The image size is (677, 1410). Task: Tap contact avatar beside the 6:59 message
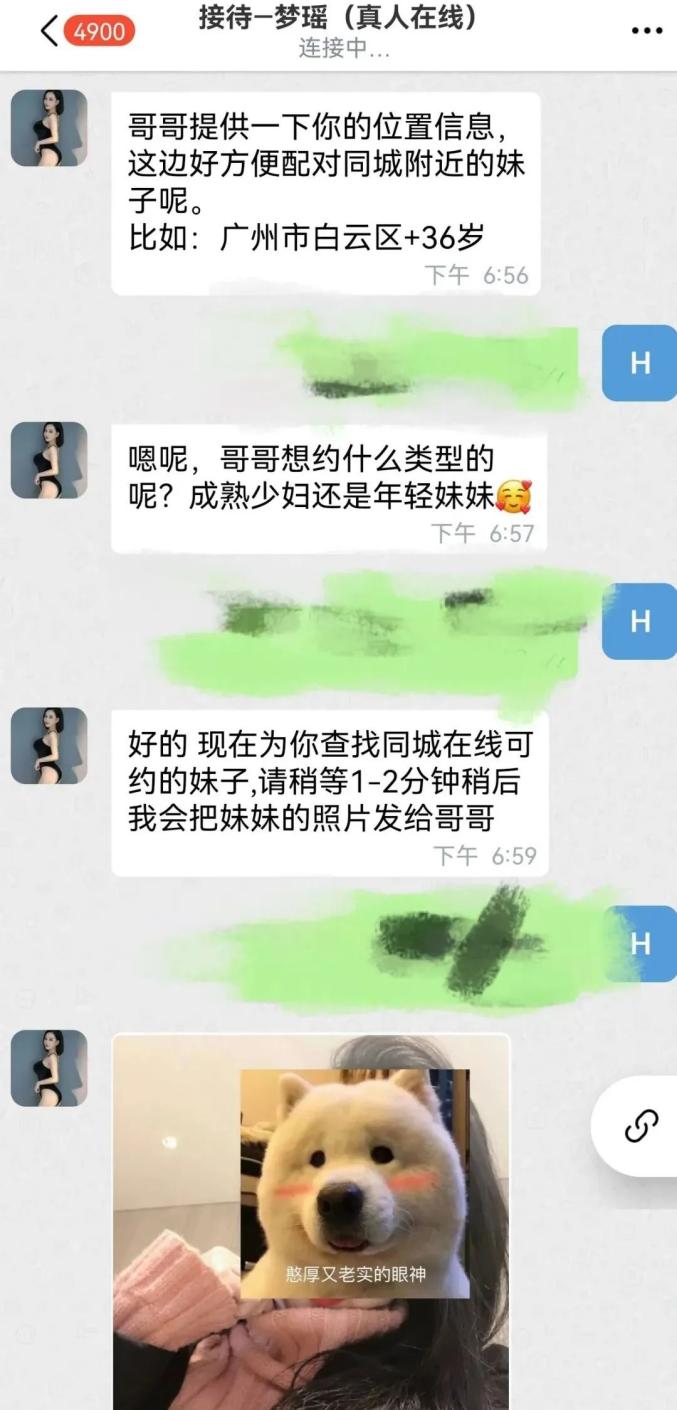point(49,746)
